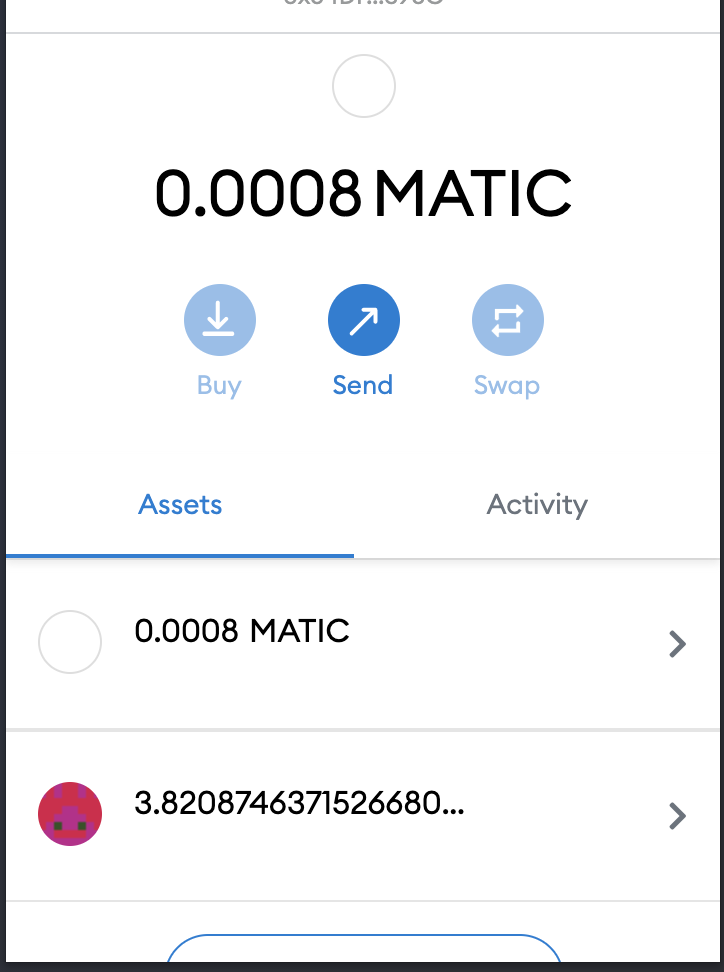Screen dimensions: 724x972
Task: Select the Assets tab
Action: [x=179, y=505]
